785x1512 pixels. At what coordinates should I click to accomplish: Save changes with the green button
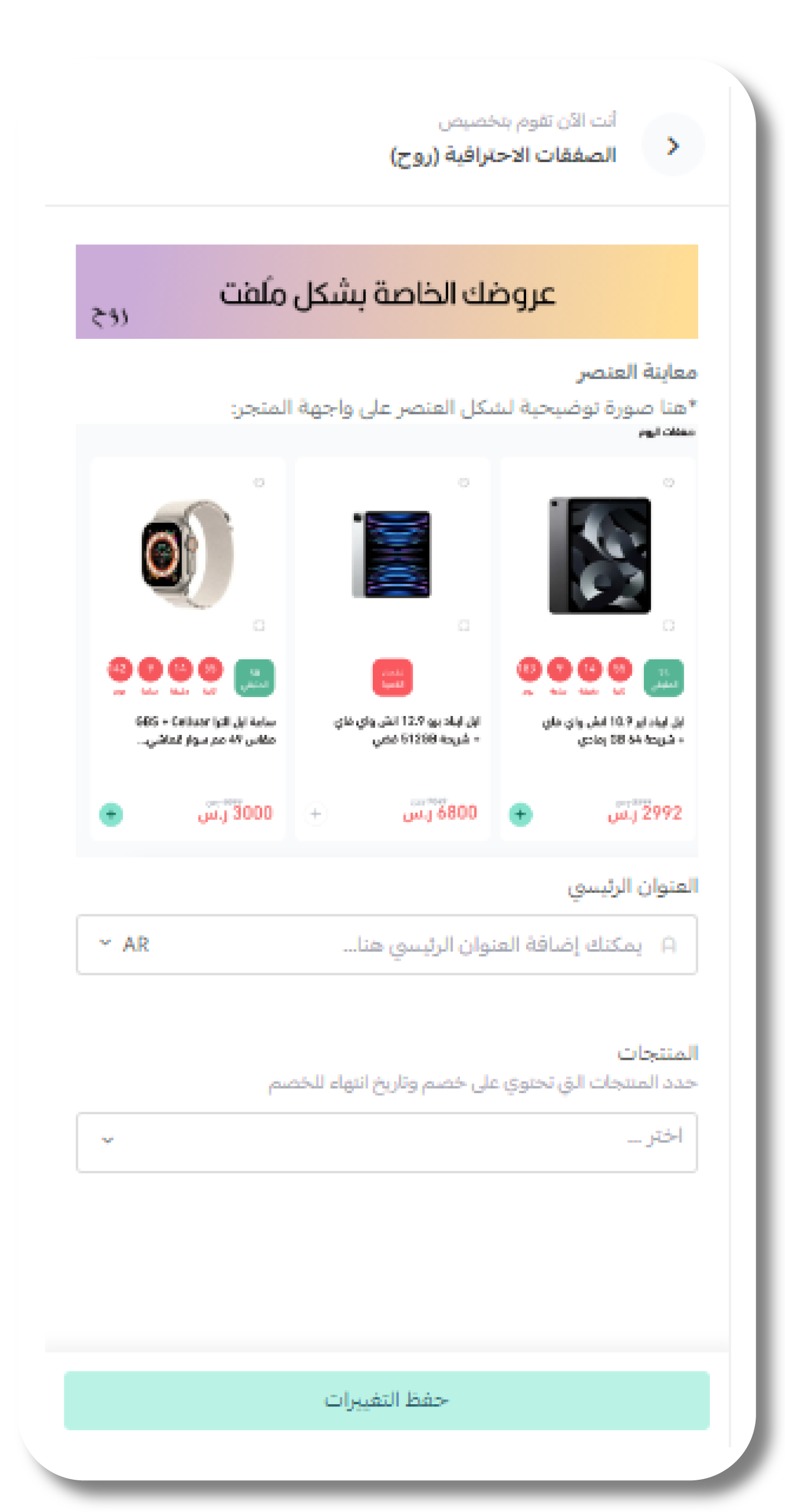386,1400
